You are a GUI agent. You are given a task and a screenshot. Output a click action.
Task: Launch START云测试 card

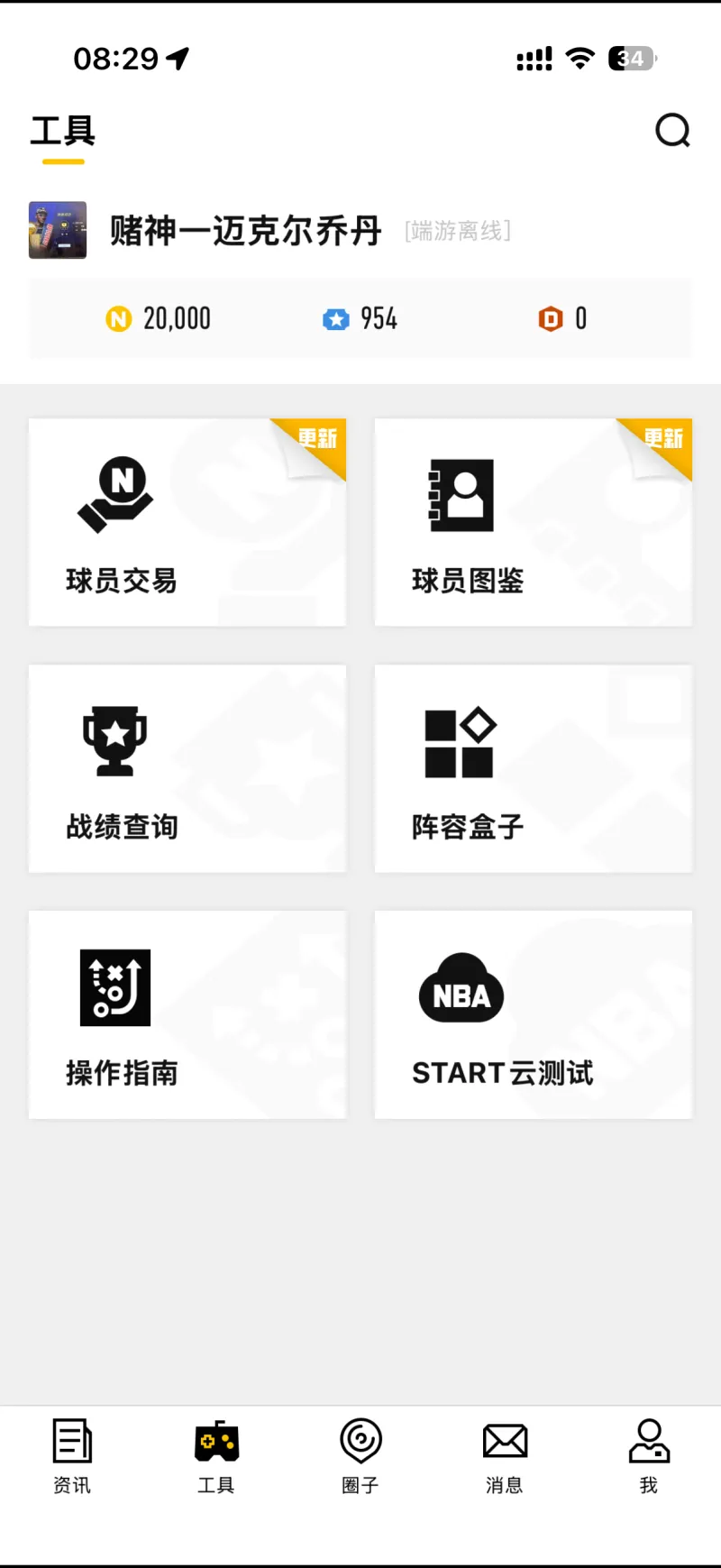coord(533,1014)
